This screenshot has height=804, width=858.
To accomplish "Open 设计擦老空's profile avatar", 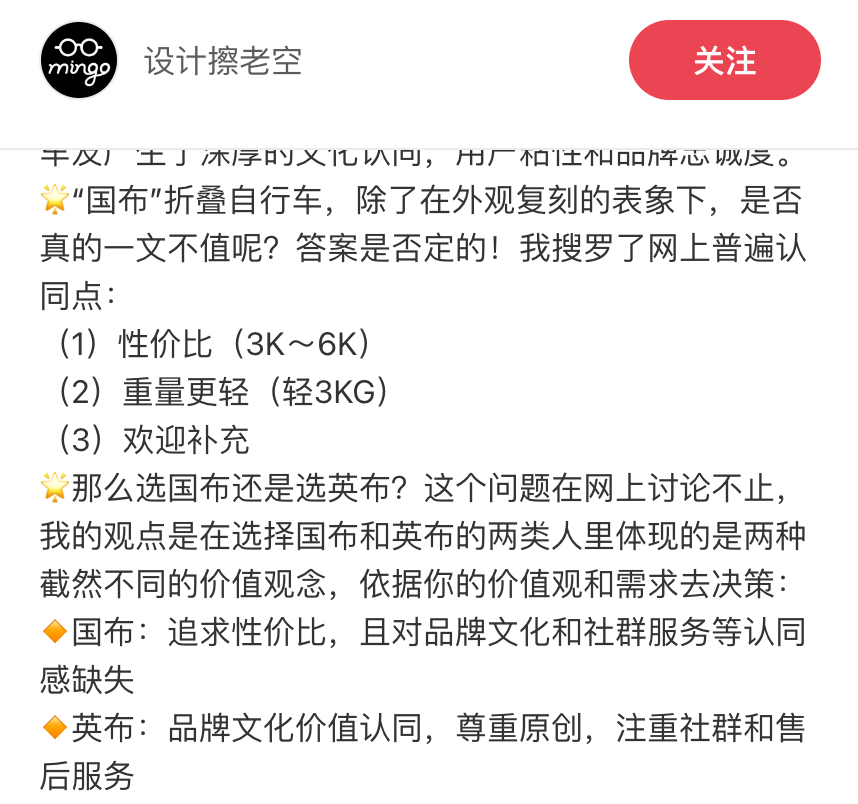I will [79, 61].
